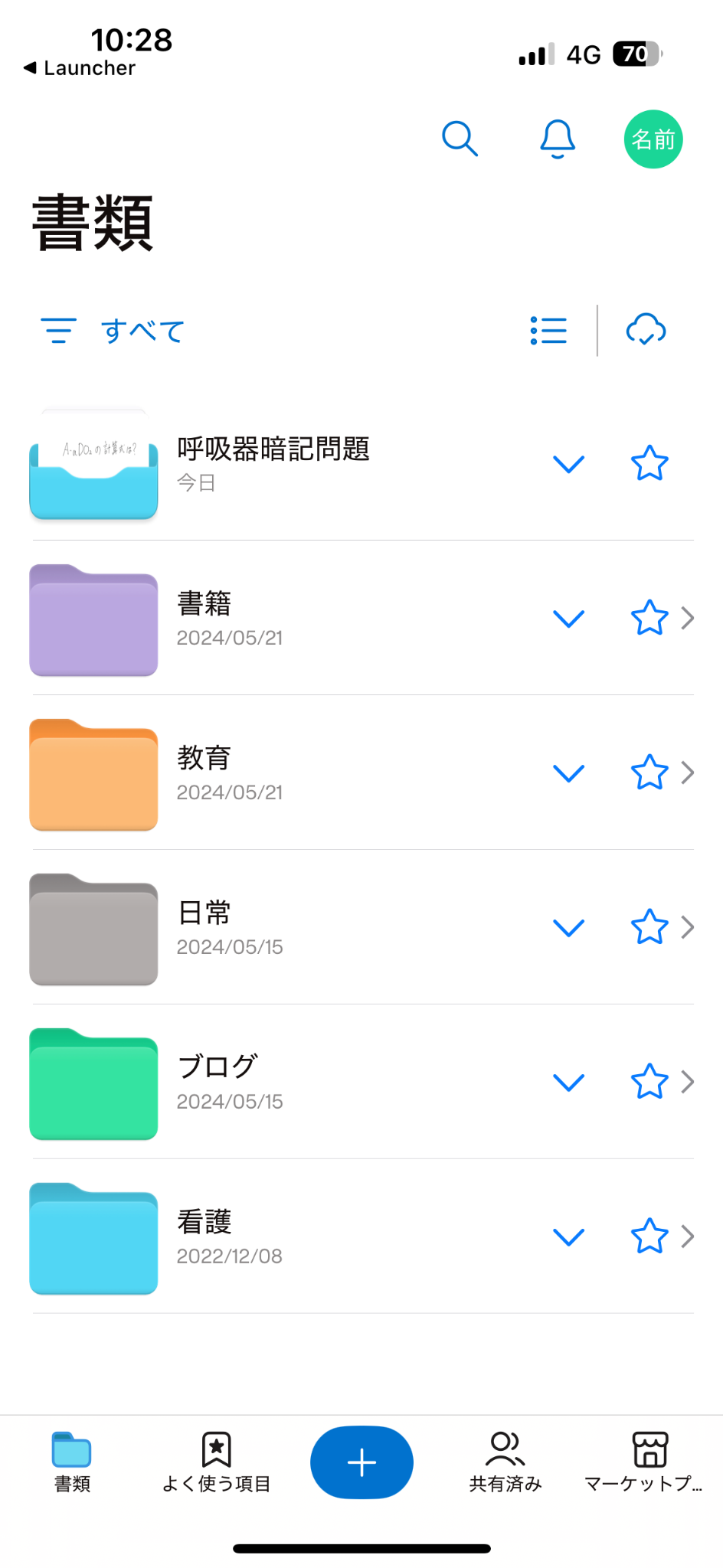This screenshot has height=1568, width=723.
Task: Switch to the 共有済み tab
Action: [x=505, y=1462]
